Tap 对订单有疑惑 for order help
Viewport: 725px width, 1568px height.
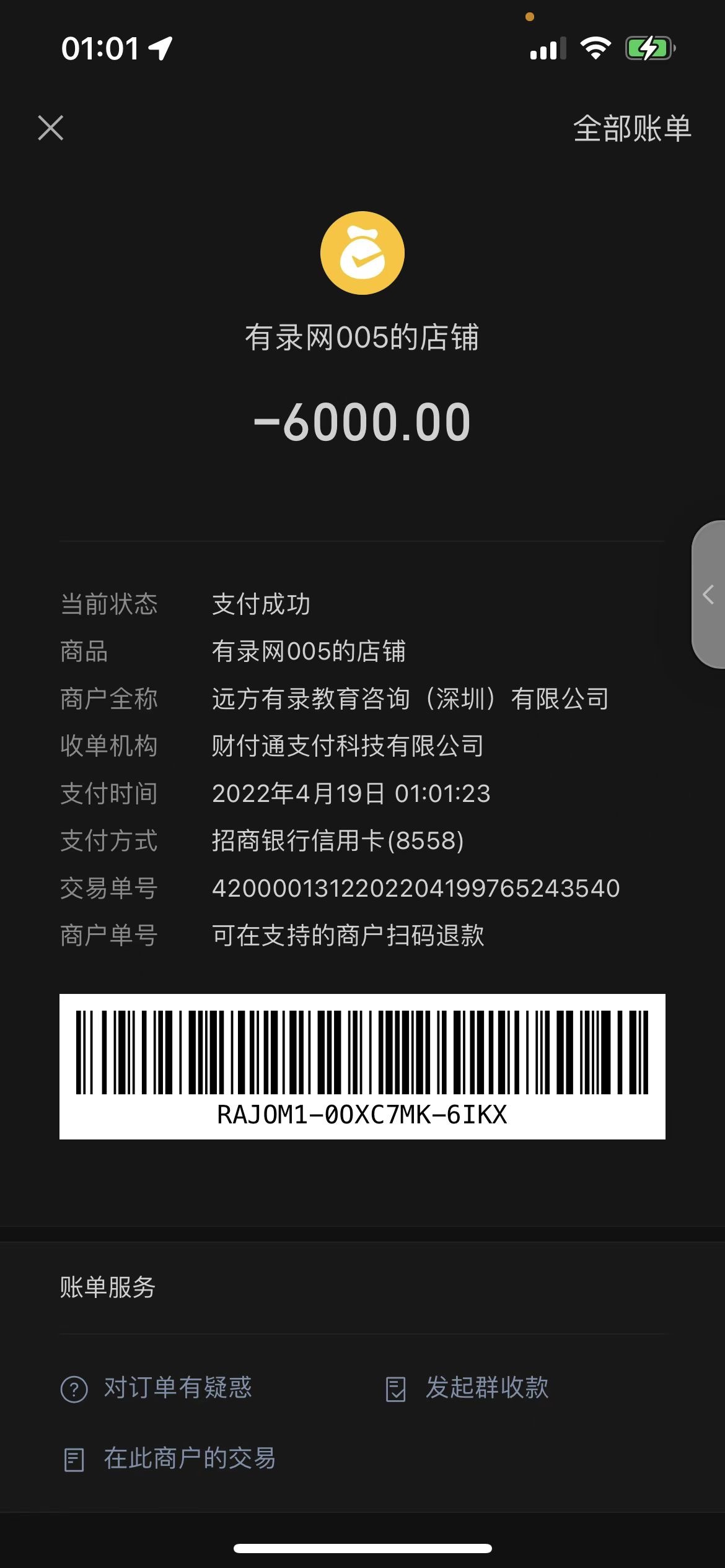point(157,1388)
